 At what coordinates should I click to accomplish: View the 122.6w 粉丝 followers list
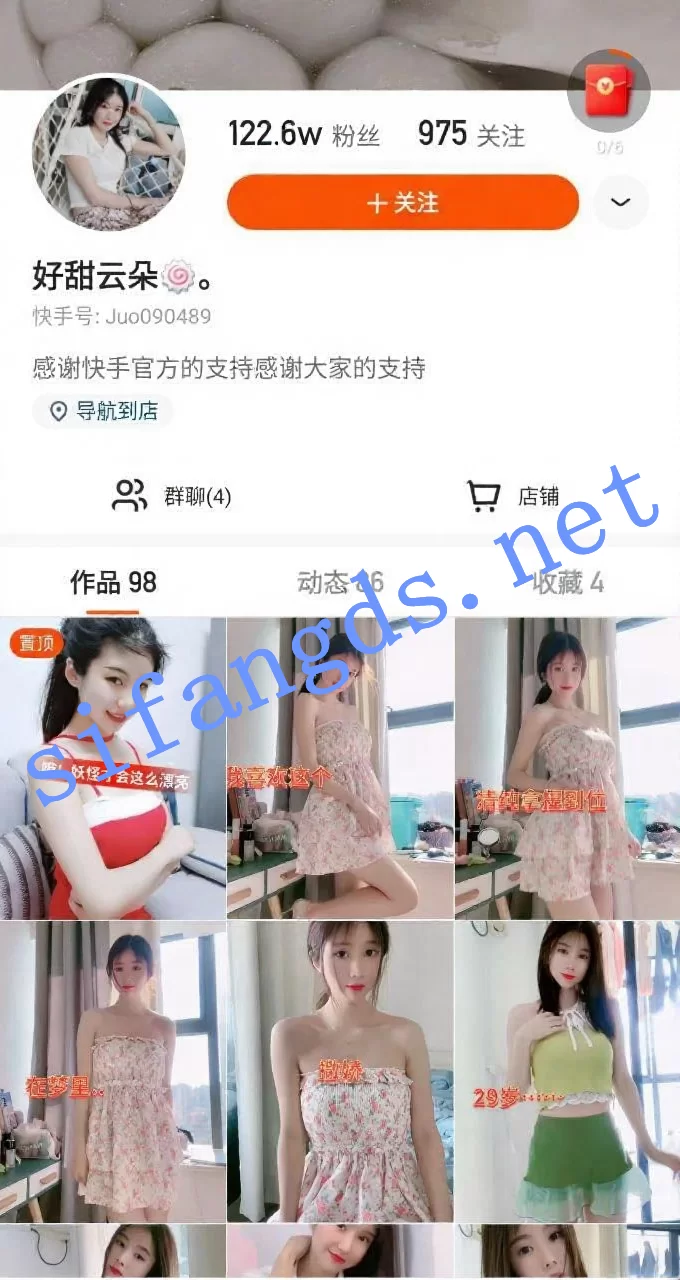pyautogui.click(x=304, y=134)
